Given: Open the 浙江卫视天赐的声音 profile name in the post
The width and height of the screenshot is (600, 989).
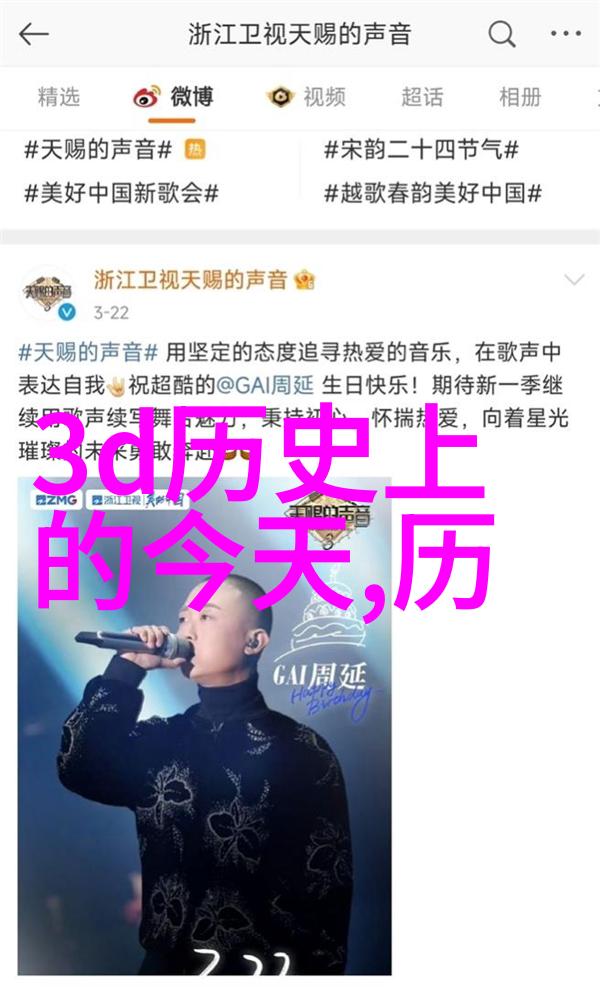Looking at the screenshot, I should point(191,279).
